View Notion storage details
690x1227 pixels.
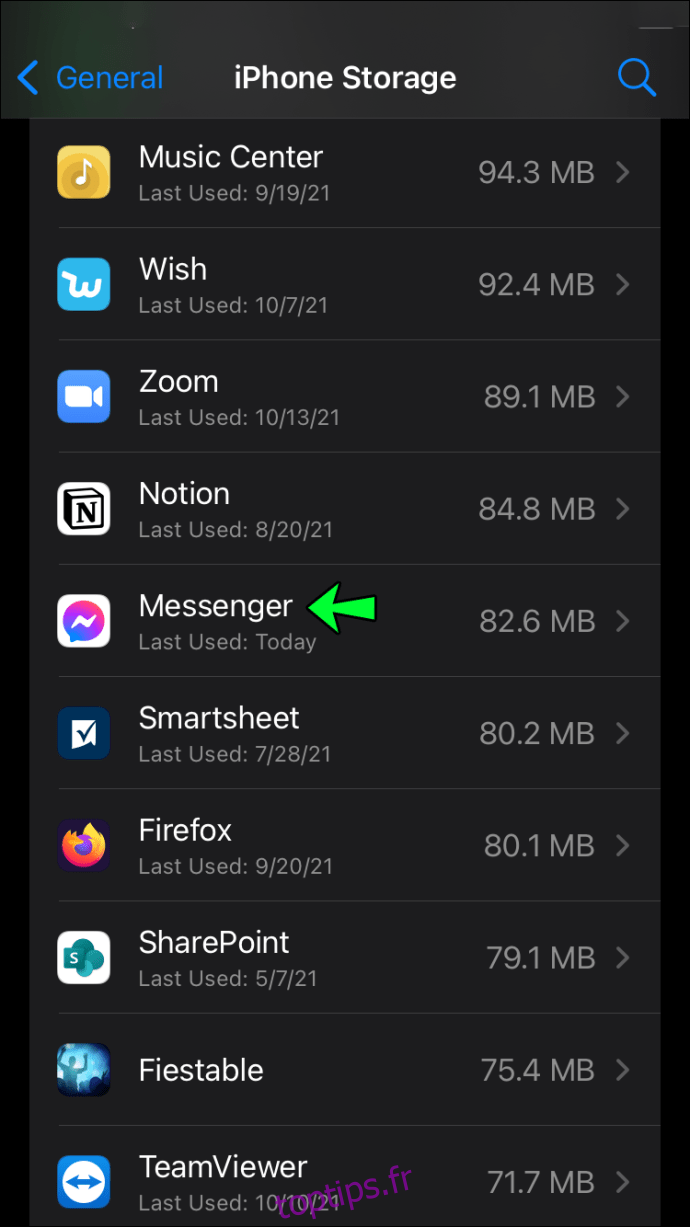point(345,509)
